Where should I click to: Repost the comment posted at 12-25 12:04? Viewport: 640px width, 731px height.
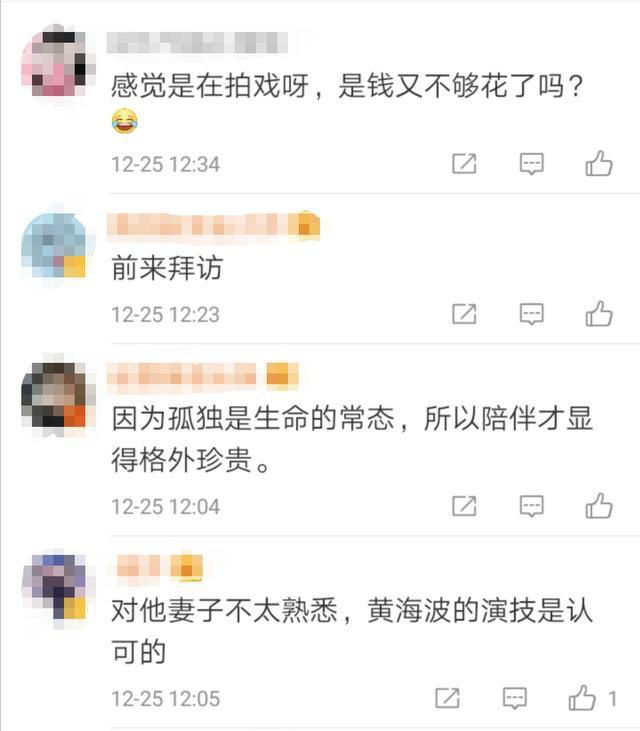point(464,506)
